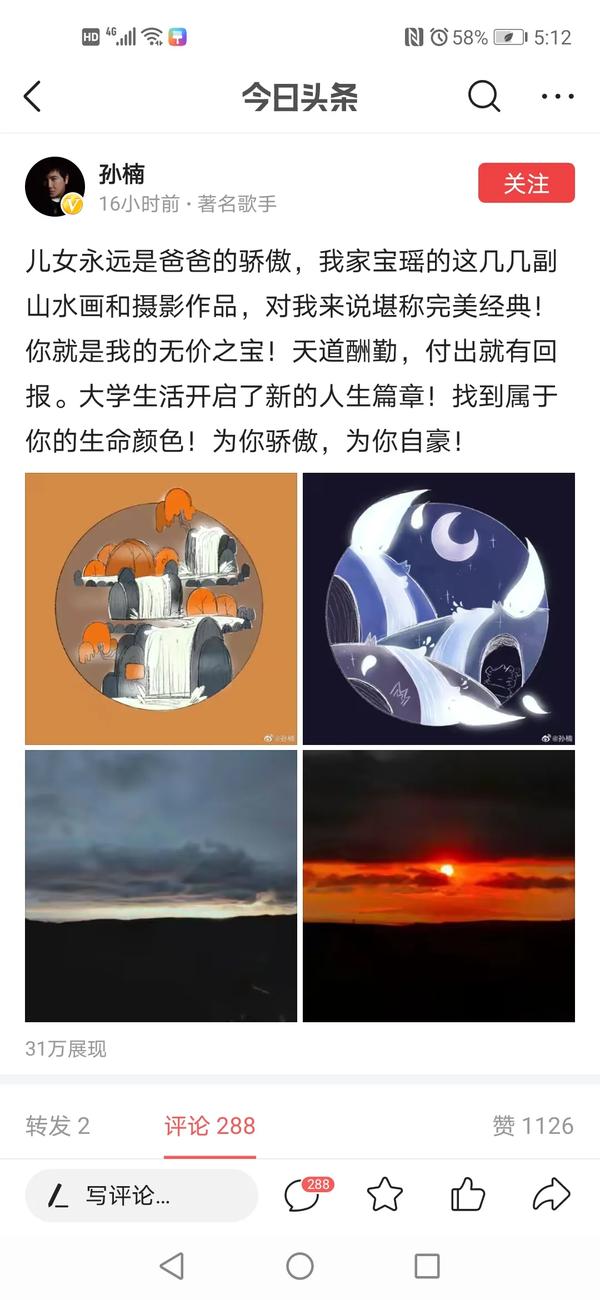Open the red sunset photo
The image size is (600, 1300).
(x=439, y=886)
